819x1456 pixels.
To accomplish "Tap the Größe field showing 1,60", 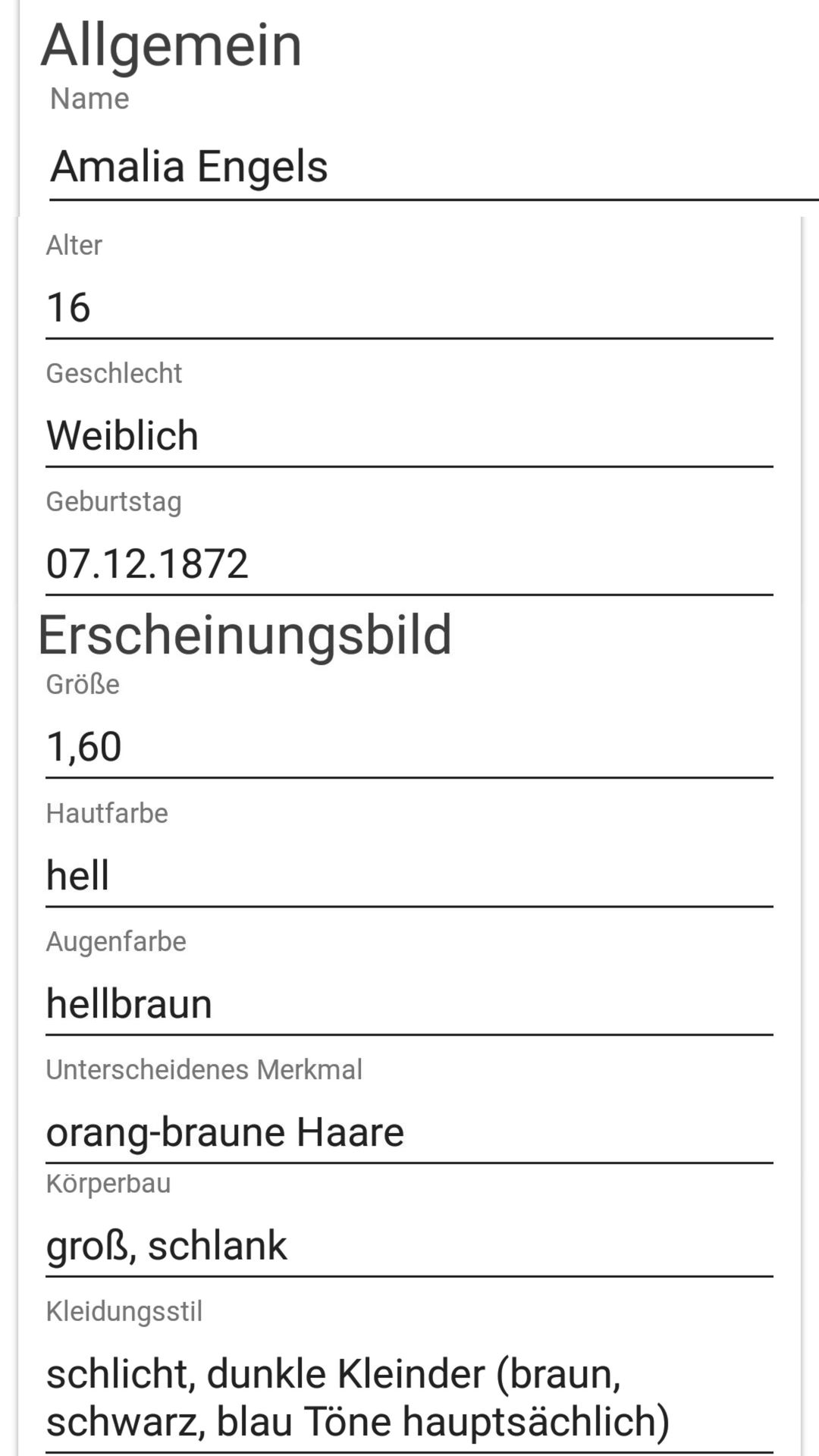I will coord(409,747).
